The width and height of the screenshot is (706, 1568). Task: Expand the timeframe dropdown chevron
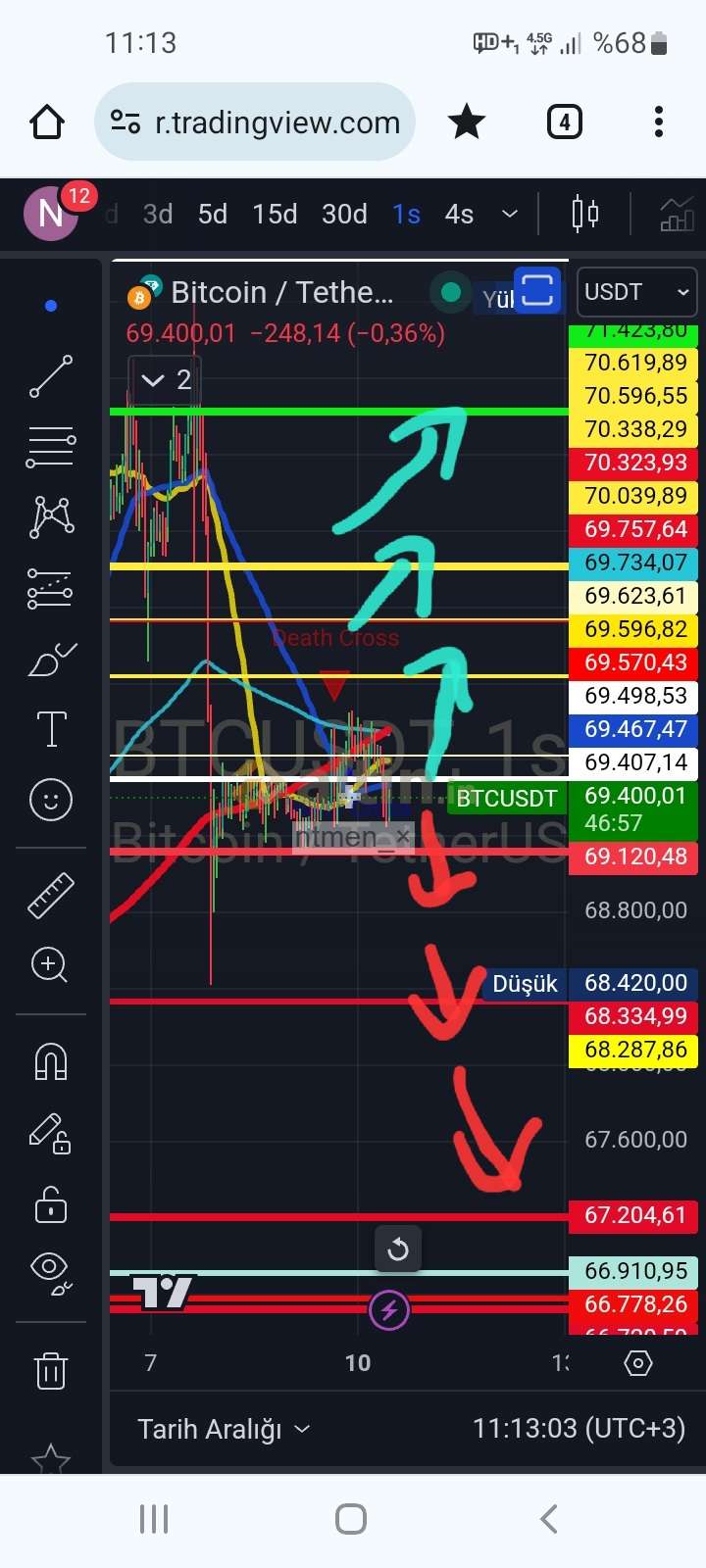tap(510, 214)
